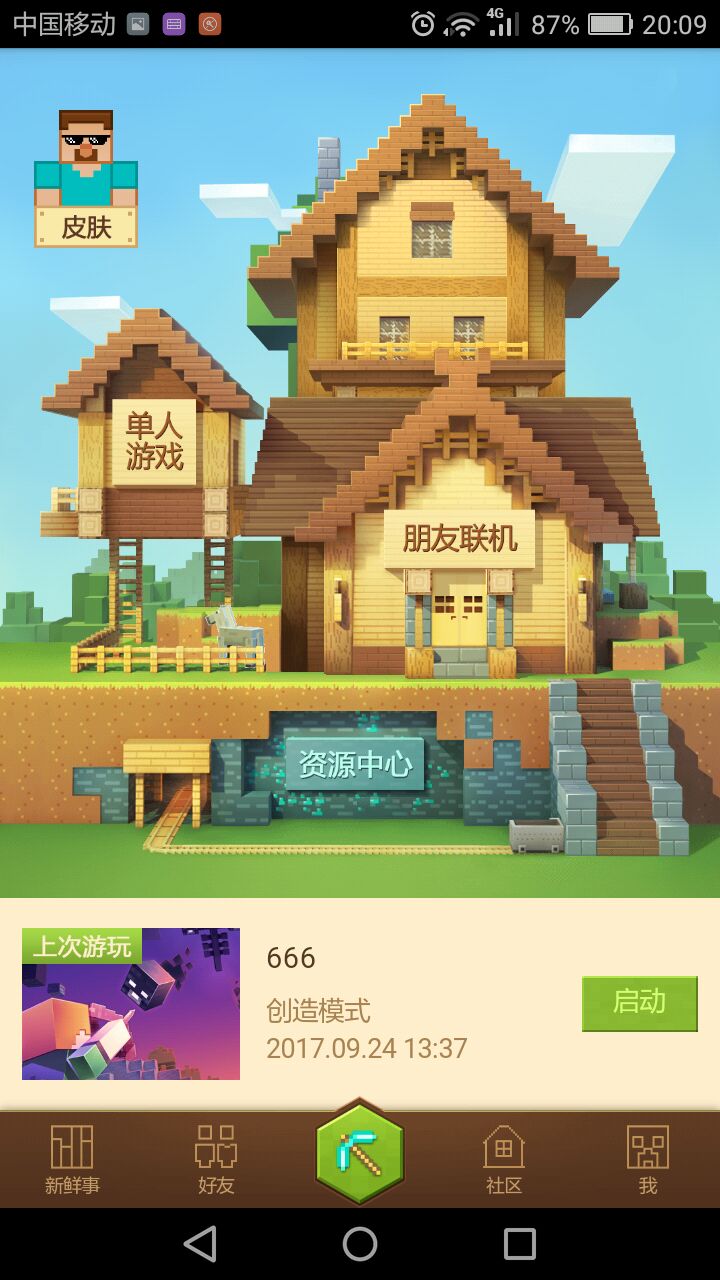Open 朋友联机 multiplayer with friends
This screenshot has width=720, height=1280.
click(459, 539)
